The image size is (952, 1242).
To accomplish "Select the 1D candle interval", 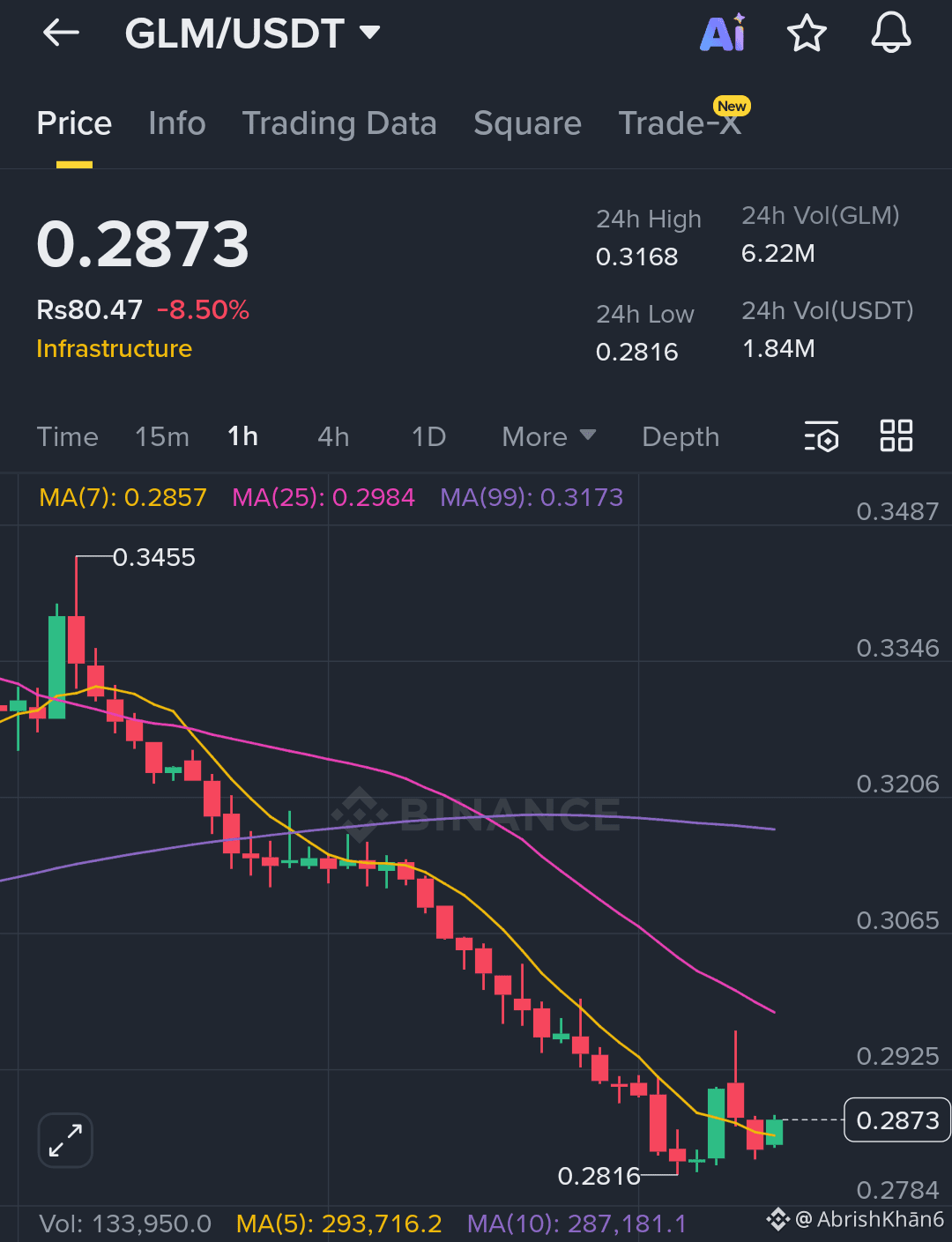I will [428, 436].
